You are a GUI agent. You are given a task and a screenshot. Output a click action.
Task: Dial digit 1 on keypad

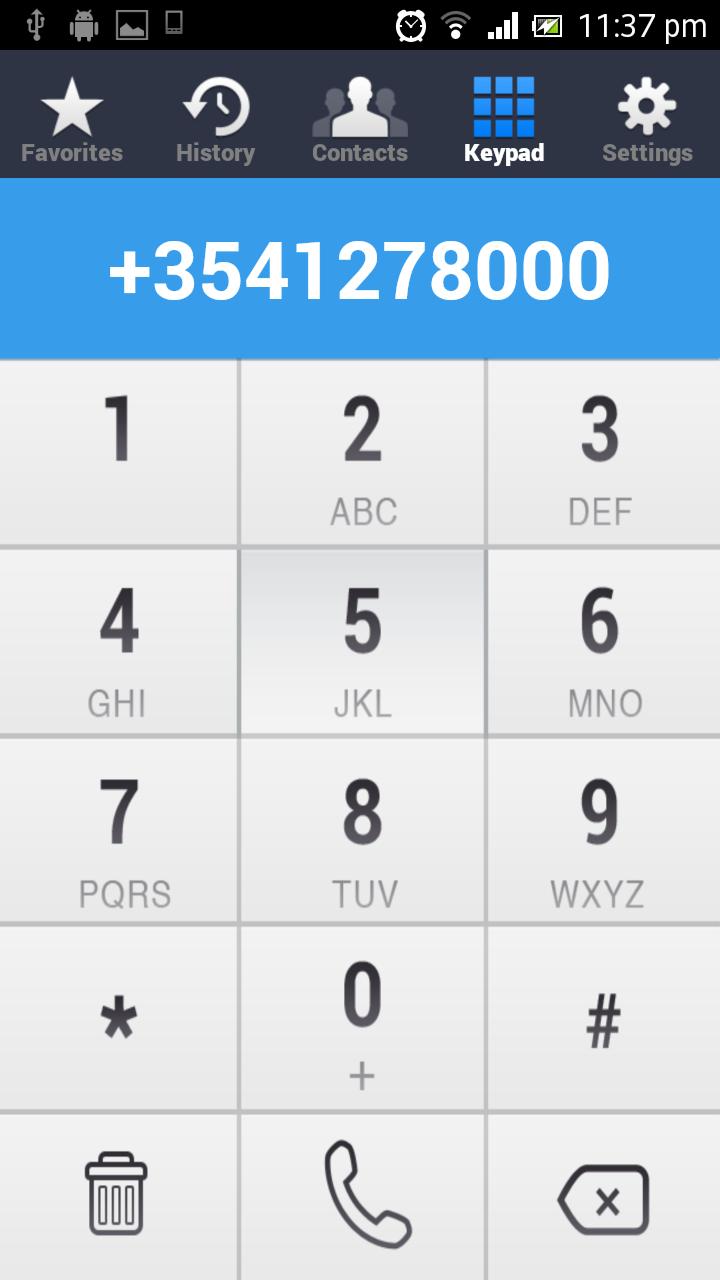click(119, 452)
